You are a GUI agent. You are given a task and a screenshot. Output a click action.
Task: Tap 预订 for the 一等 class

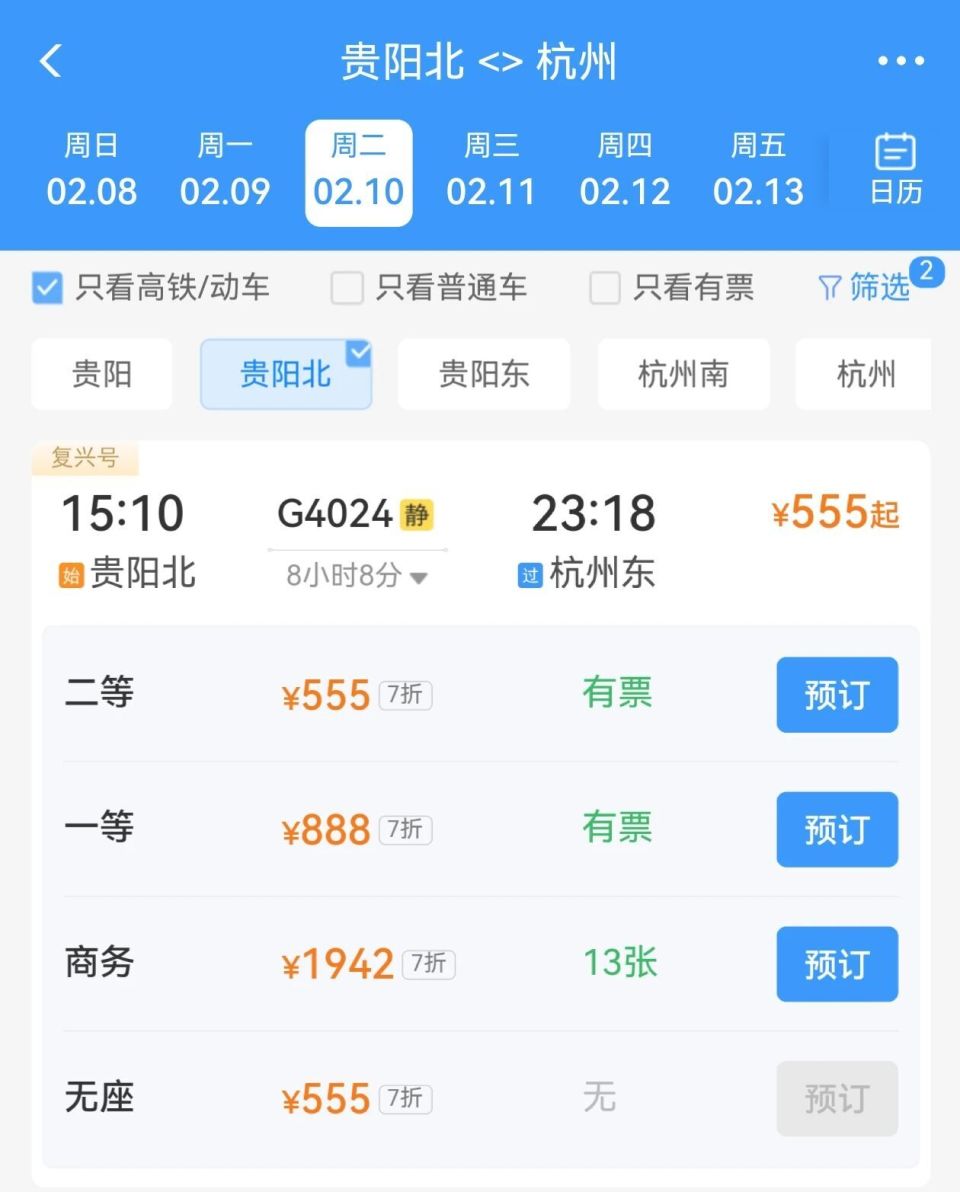coord(837,830)
